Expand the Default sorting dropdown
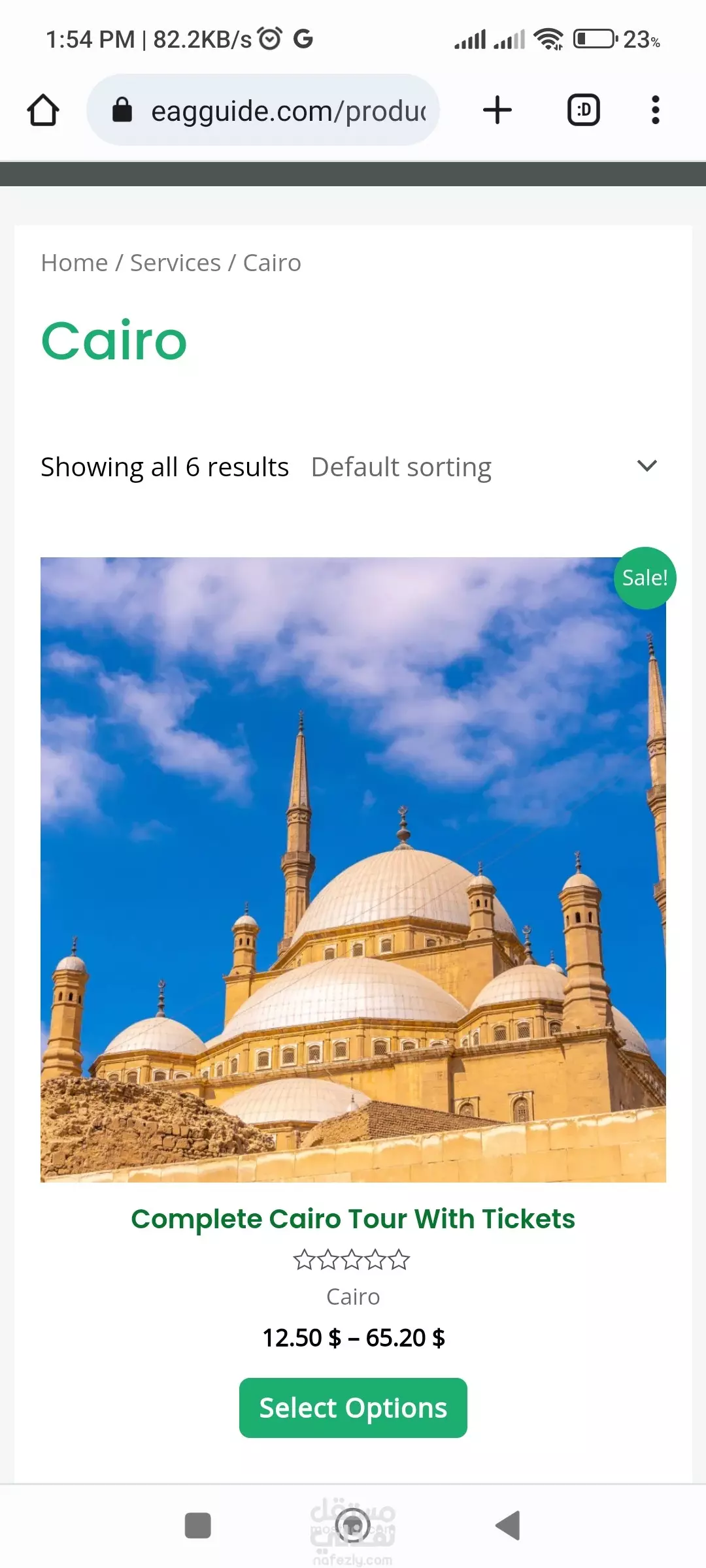Screen dimensions: 706x1568 [x=484, y=467]
